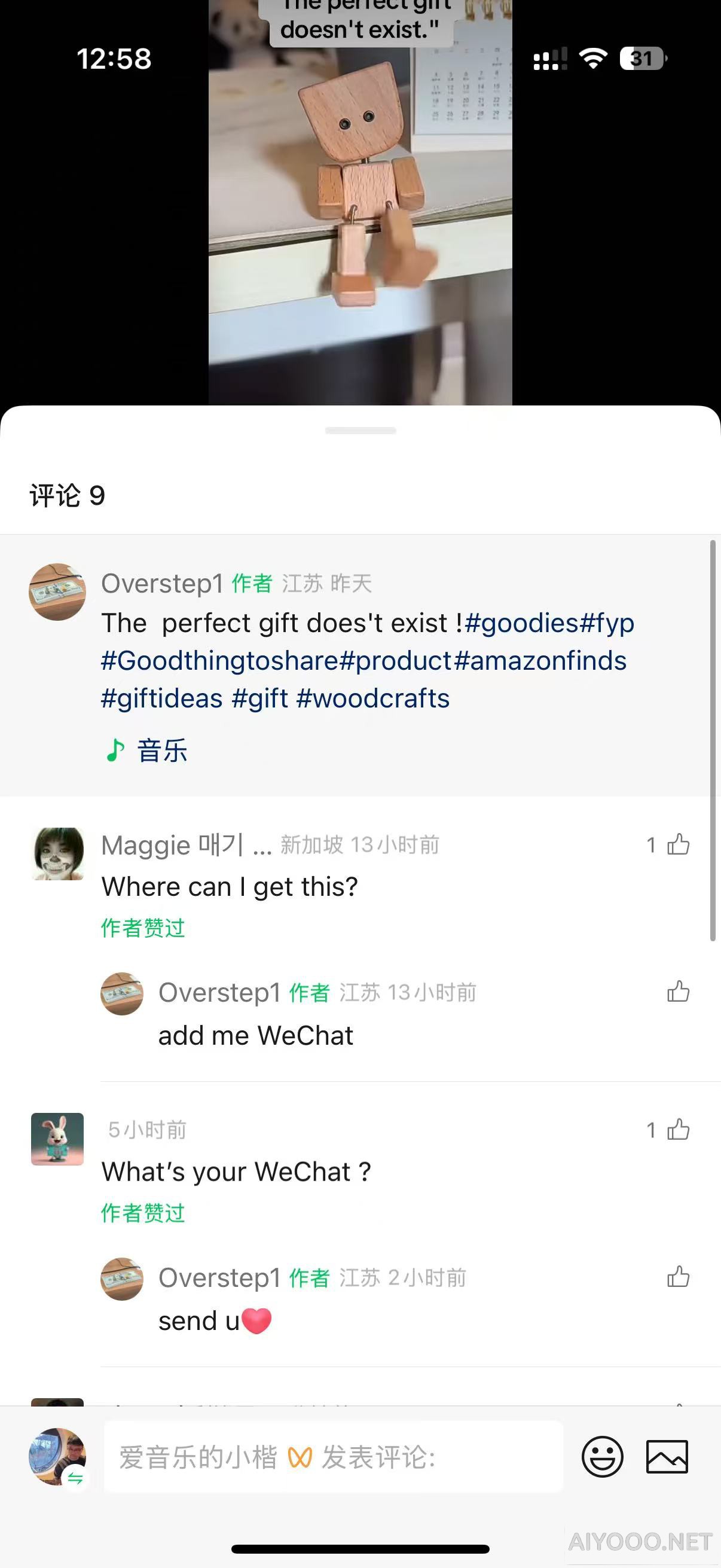
Task: Open the #woodcrafts hashtag
Action: pos(372,698)
